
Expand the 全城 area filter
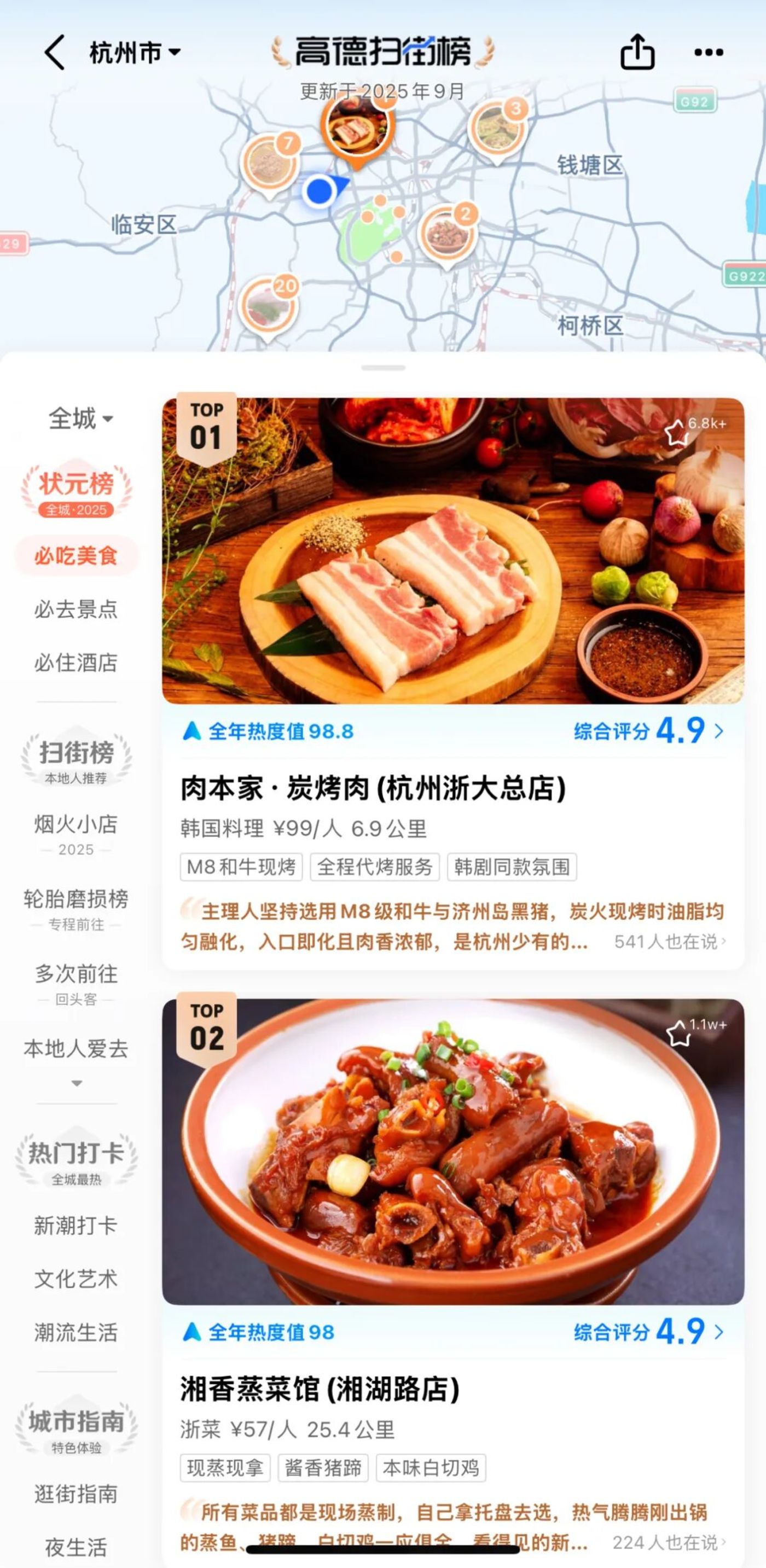click(80, 419)
